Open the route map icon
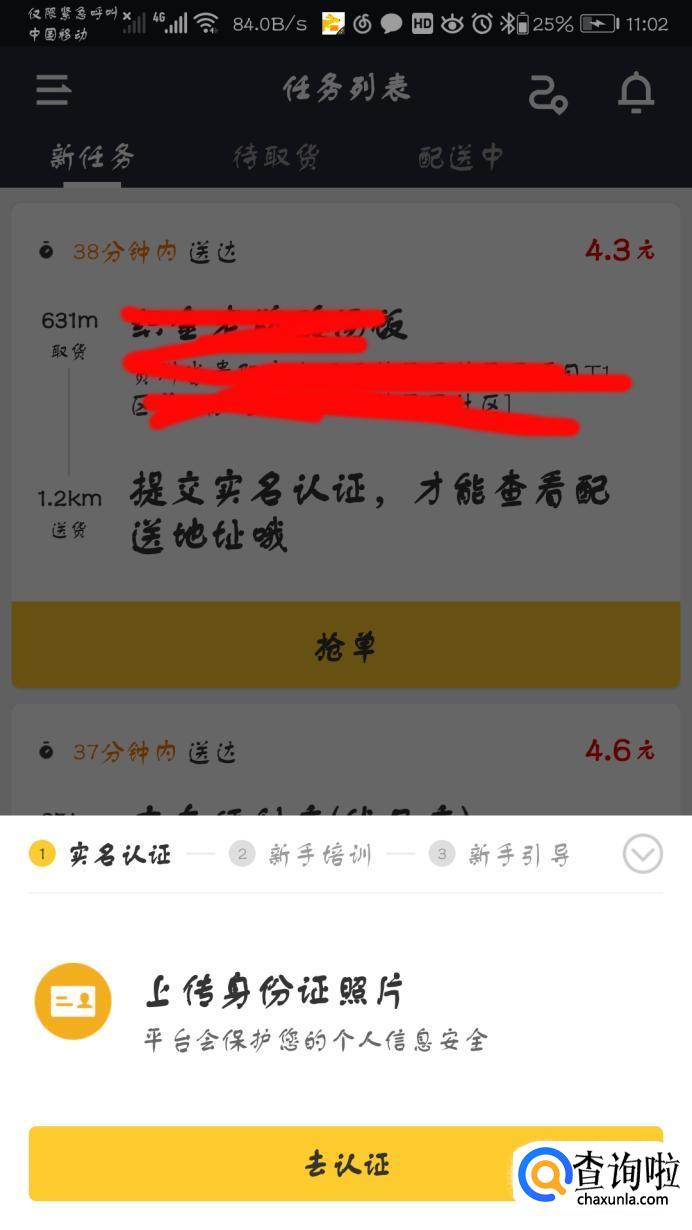This screenshot has height=1230, width=692. [547, 94]
